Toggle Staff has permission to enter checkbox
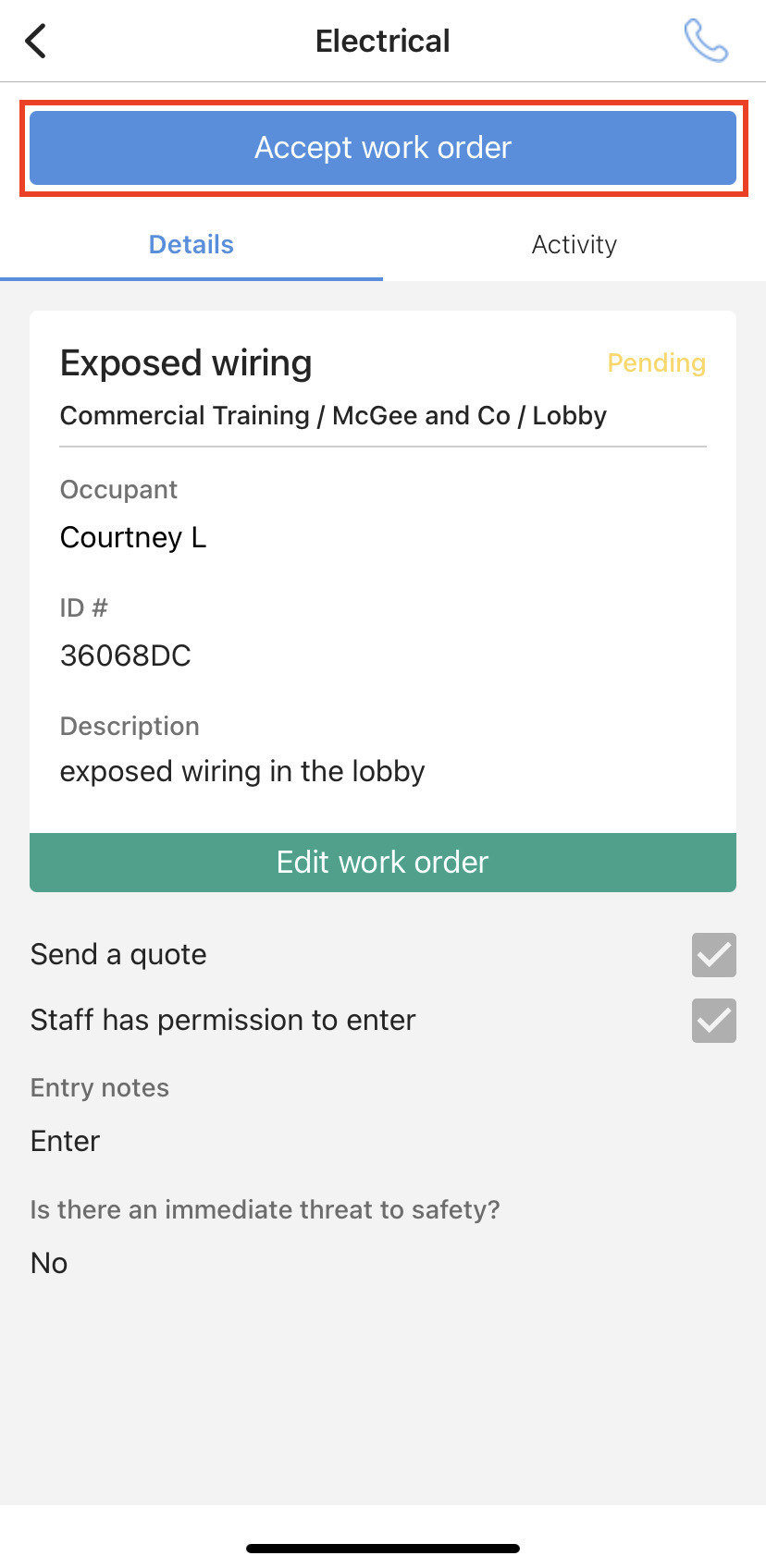Screen dimensions: 766x1568 (713, 1021)
